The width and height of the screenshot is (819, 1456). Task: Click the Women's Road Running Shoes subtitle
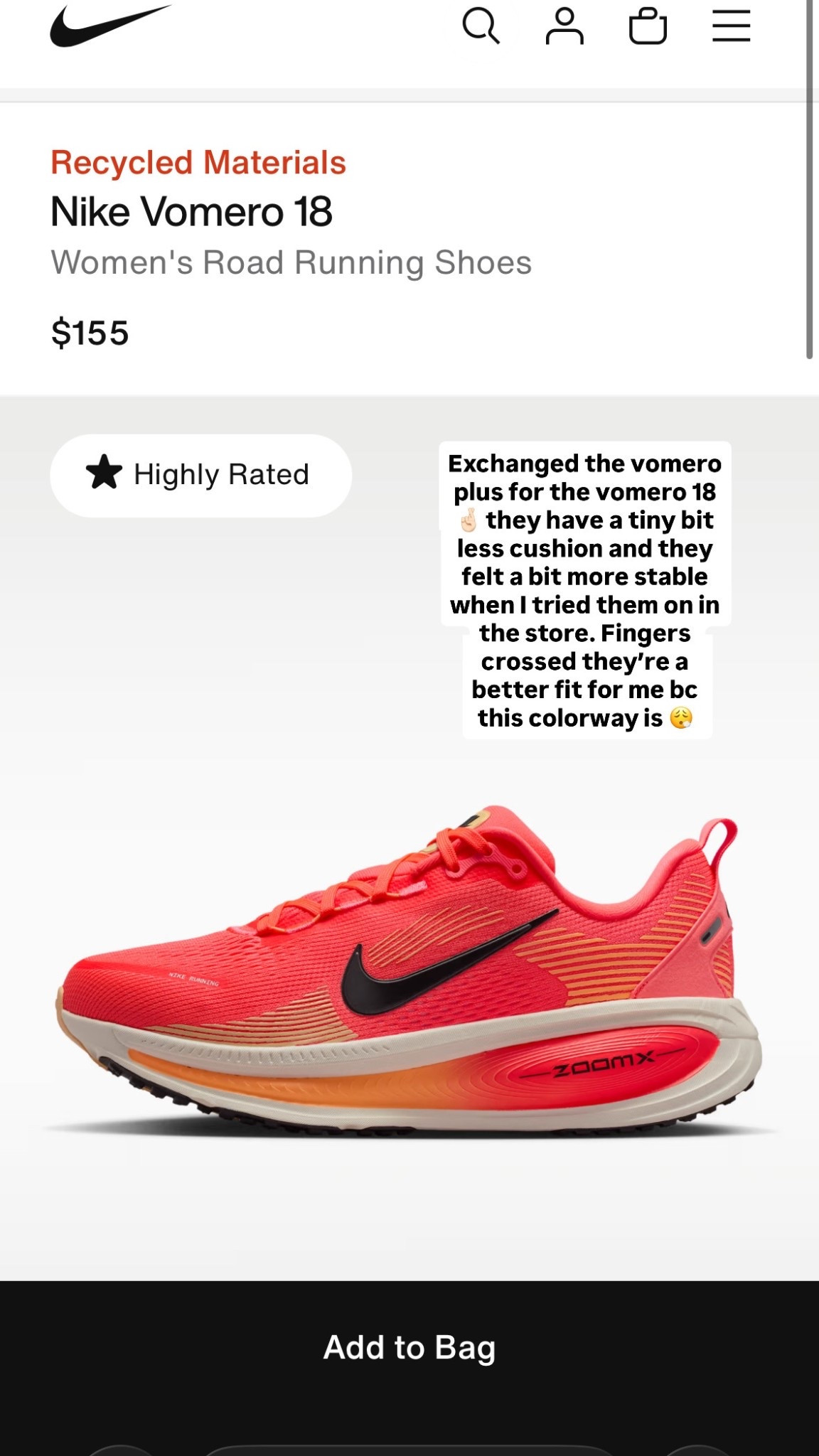[x=291, y=263]
